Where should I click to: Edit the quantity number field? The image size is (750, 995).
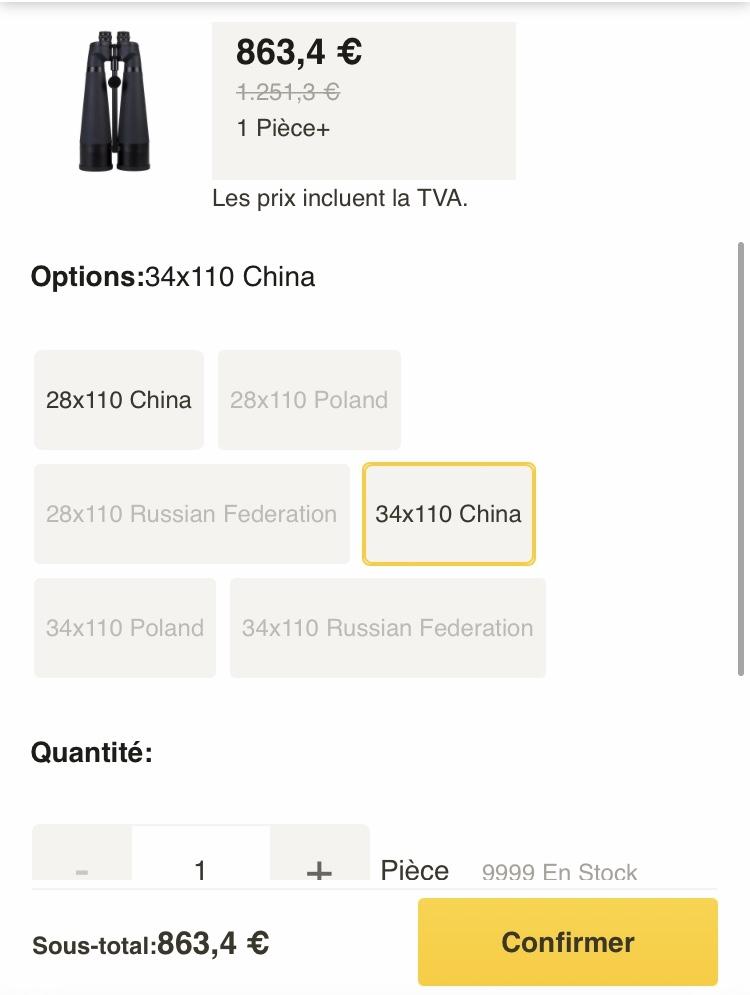tap(200, 862)
